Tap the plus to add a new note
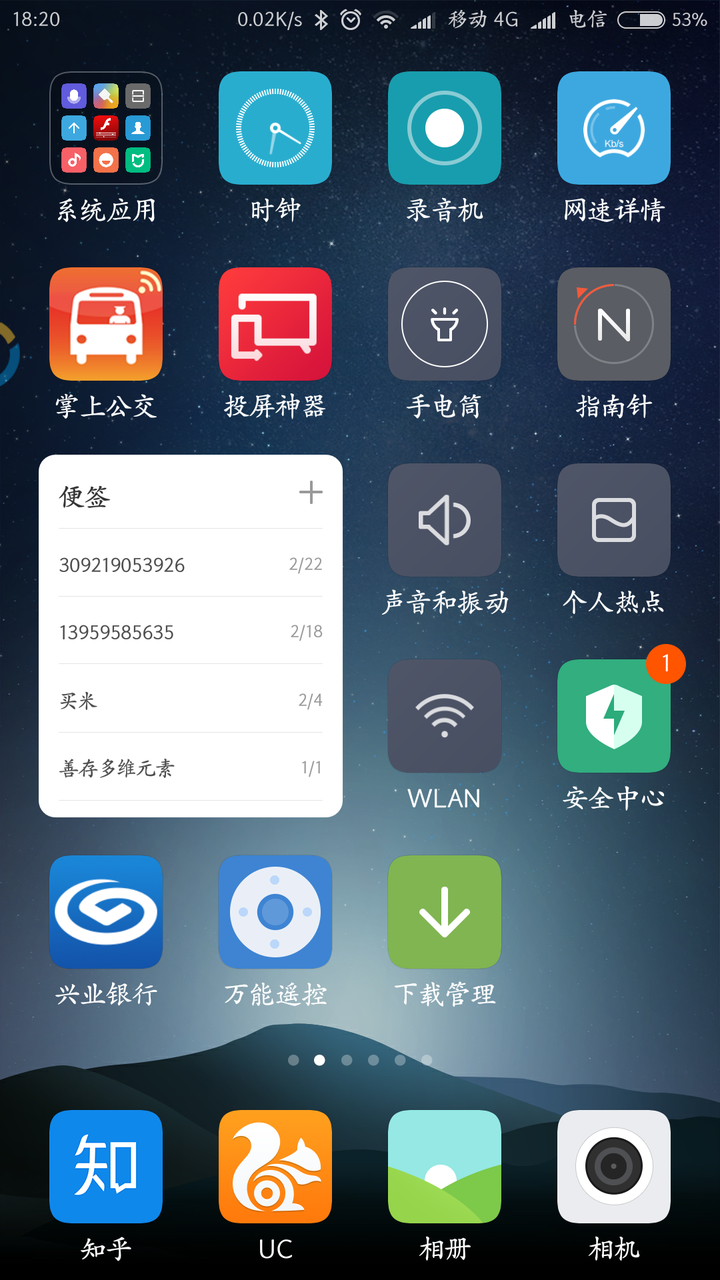The width and height of the screenshot is (720, 1280). click(x=311, y=492)
